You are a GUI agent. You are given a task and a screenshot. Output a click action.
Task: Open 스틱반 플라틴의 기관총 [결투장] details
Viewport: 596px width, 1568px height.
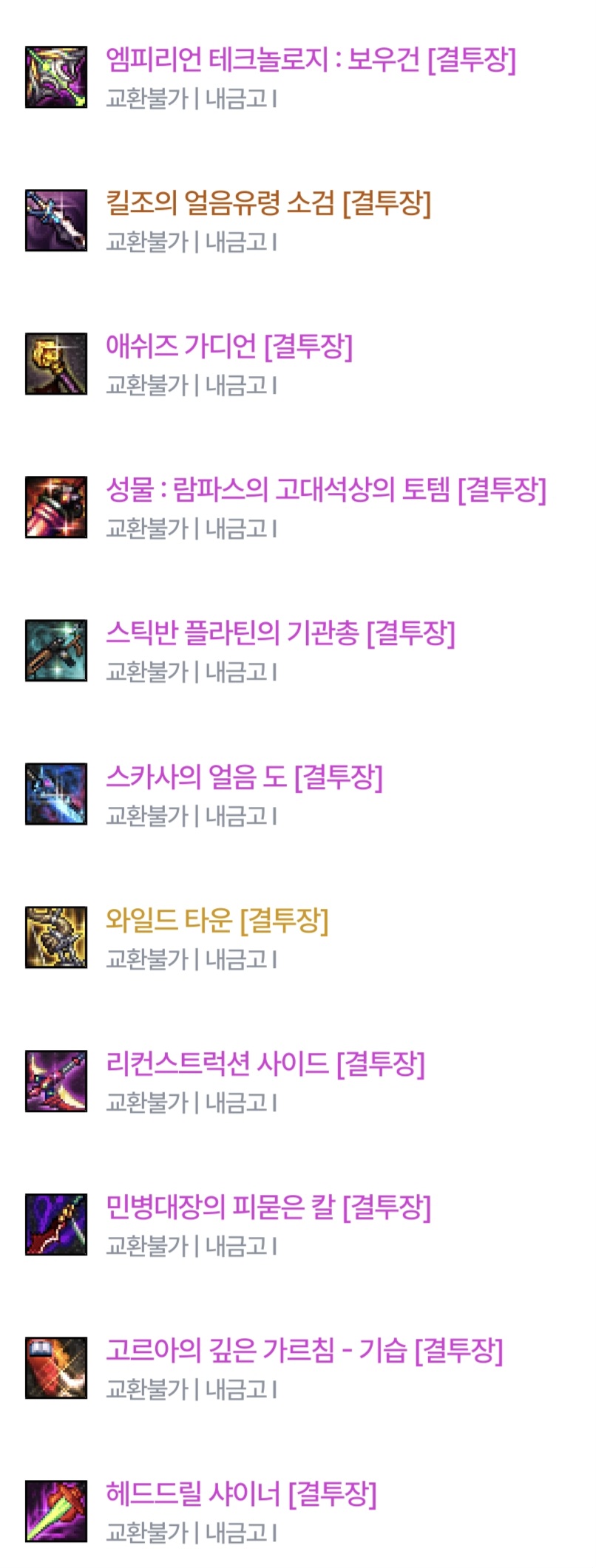pos(280,633)
